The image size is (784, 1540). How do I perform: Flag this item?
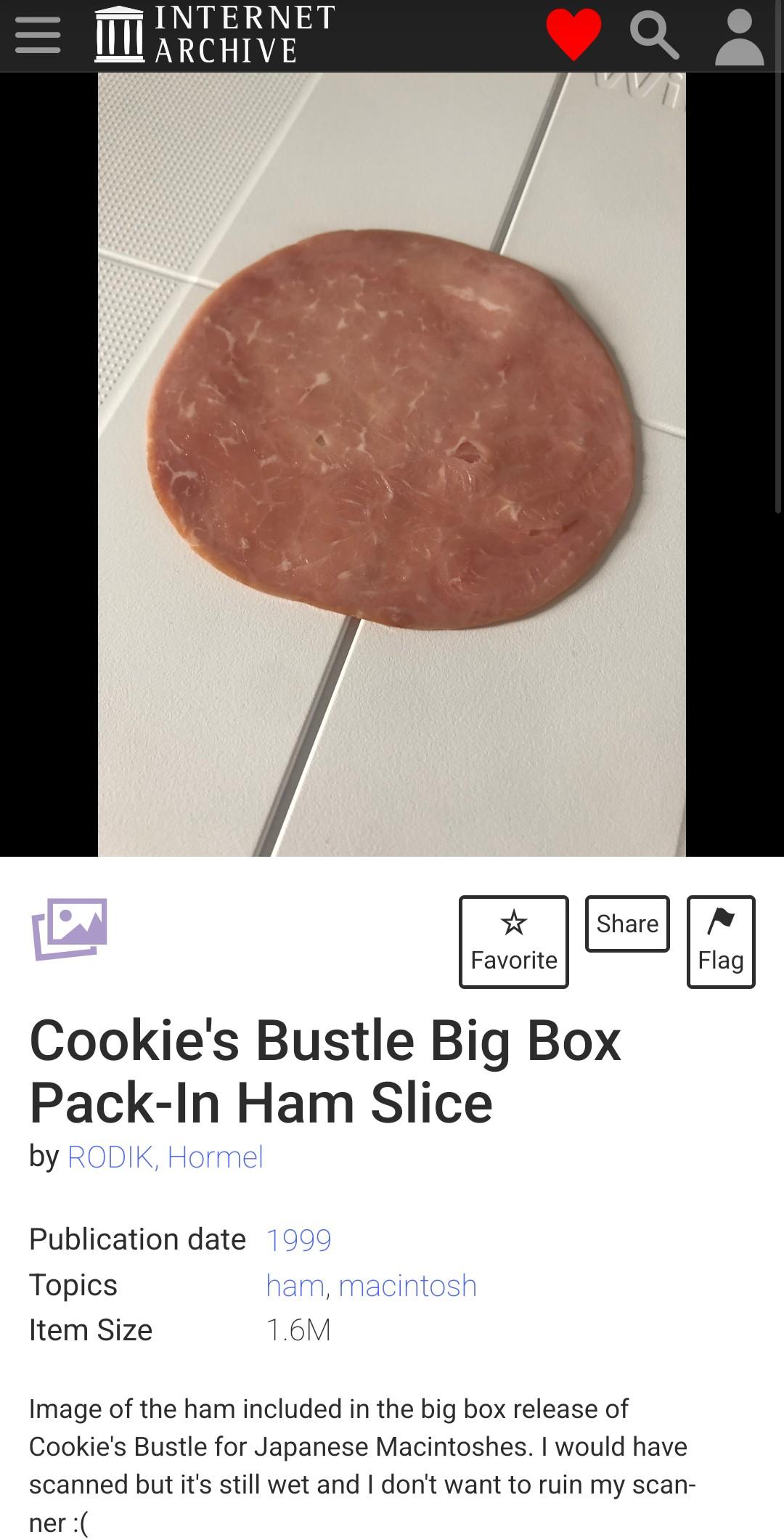tap(720, 942)
